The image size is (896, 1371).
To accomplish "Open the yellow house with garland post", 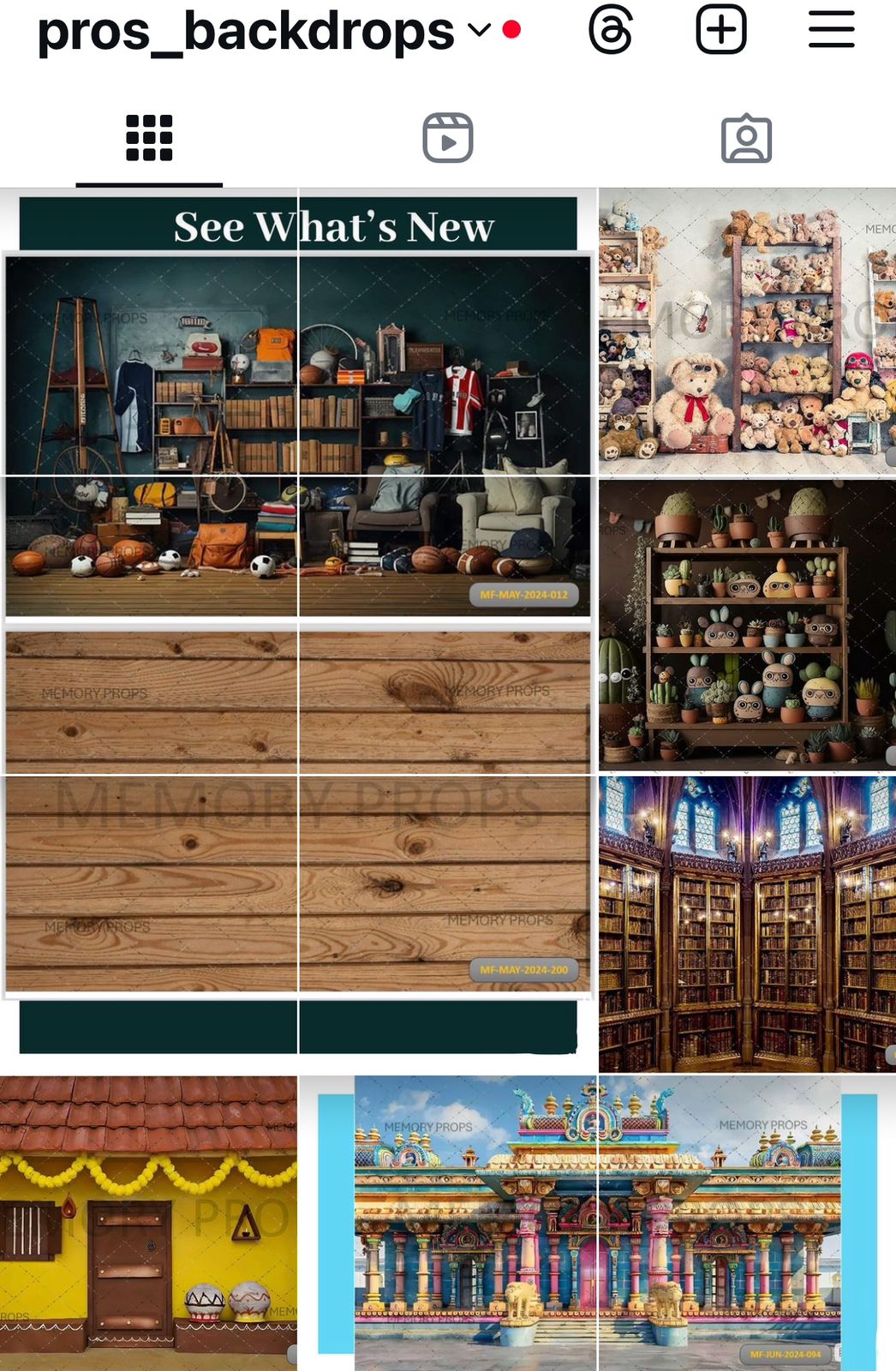I will point(148,1224).
